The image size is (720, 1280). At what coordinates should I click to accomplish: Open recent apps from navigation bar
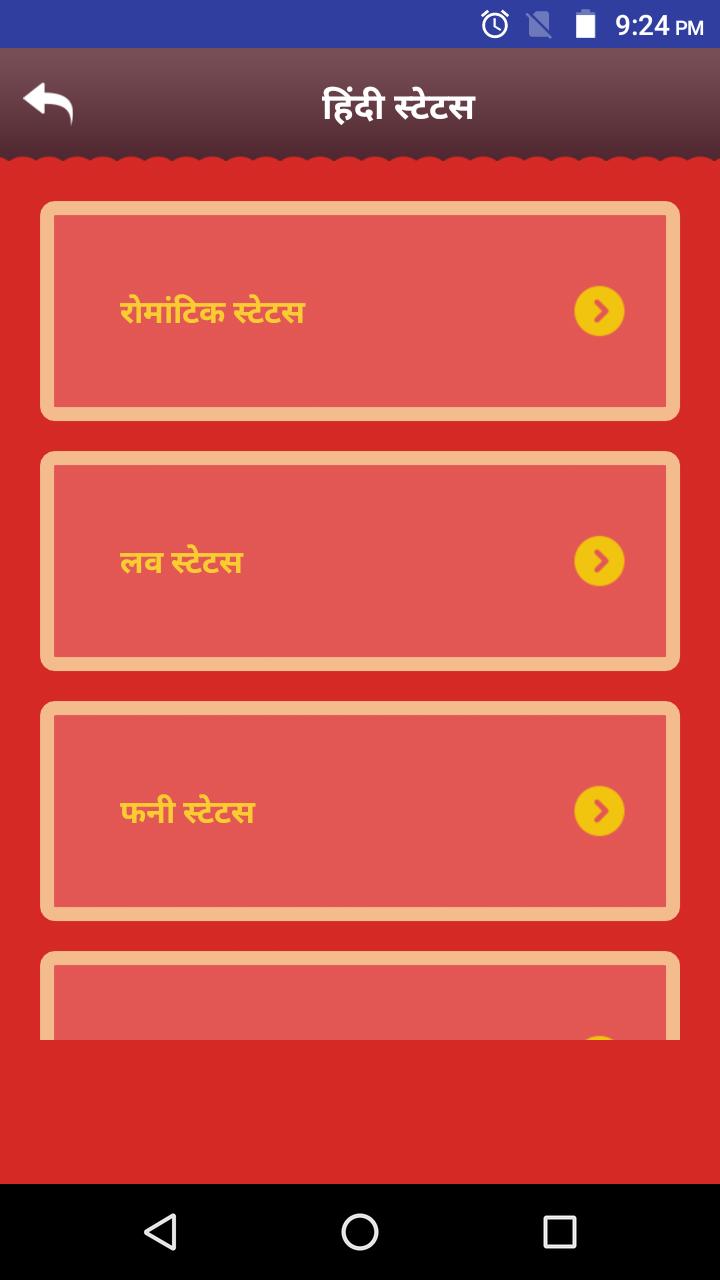(x=559, y=1232)
